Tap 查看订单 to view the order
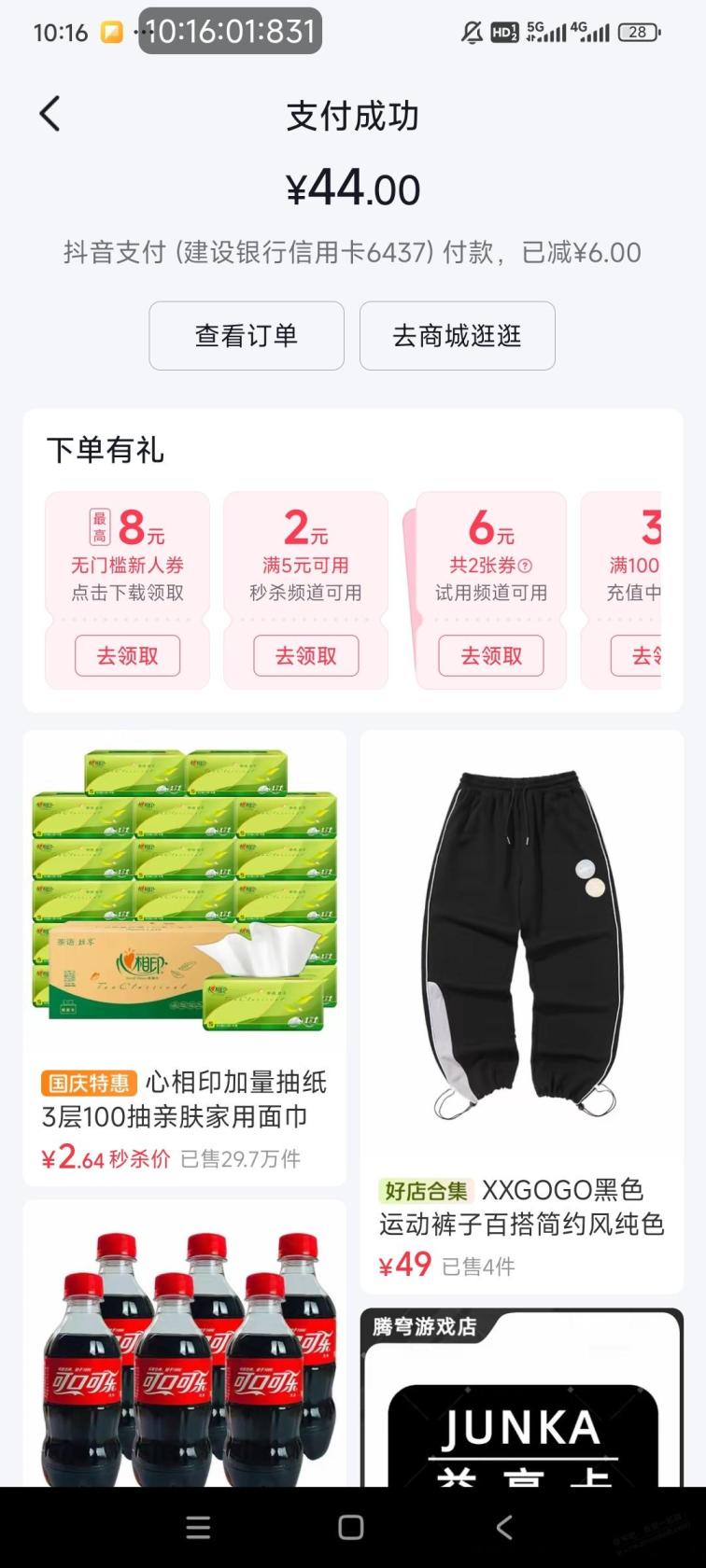The width and height of the screenshot is (706, 1568). [247, 336]
